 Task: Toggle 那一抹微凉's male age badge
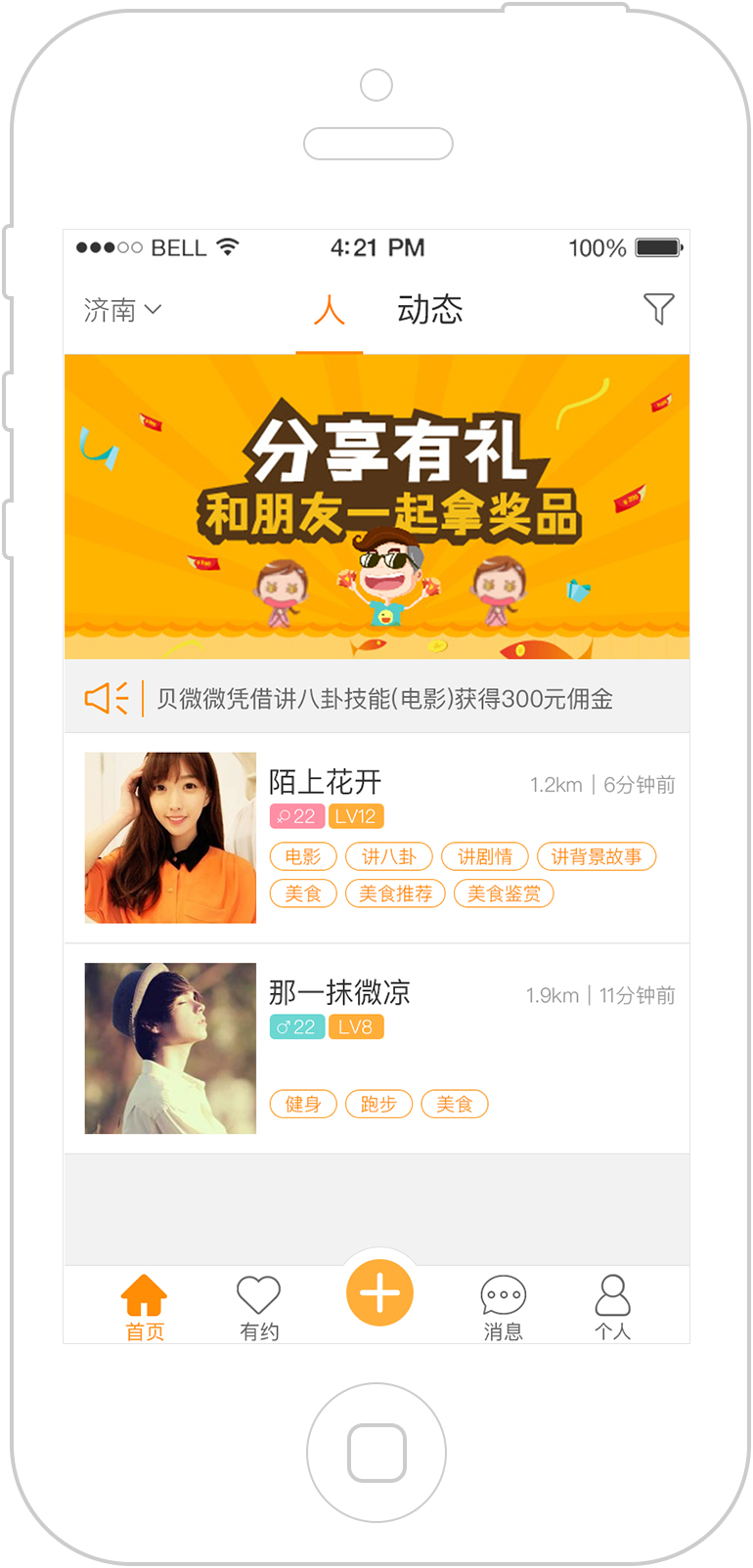pos(296,1026)
